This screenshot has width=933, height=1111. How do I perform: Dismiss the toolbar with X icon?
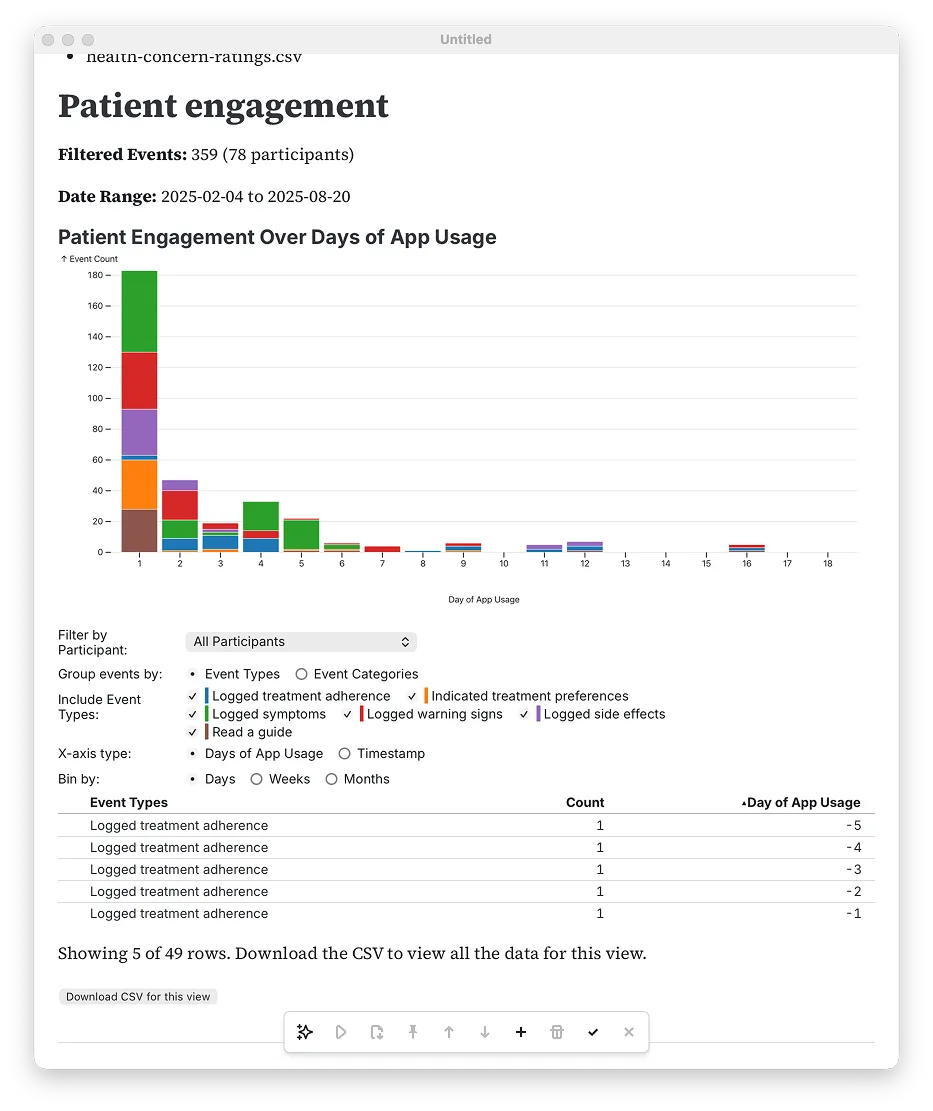(x=629, y=1032)
